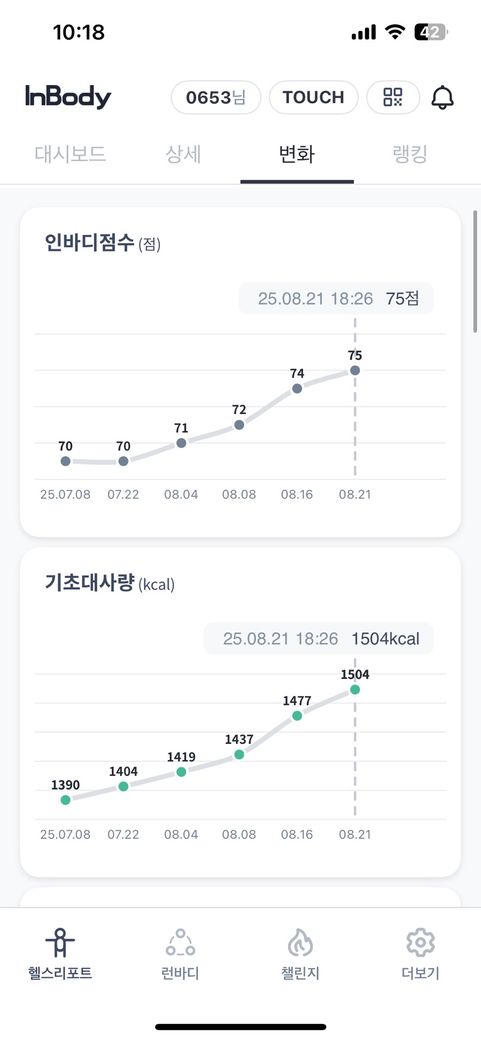The image size is (481, 1040).
Task: Select the 08.16 point on 인바디점수 chart
Action: [297, 388]
